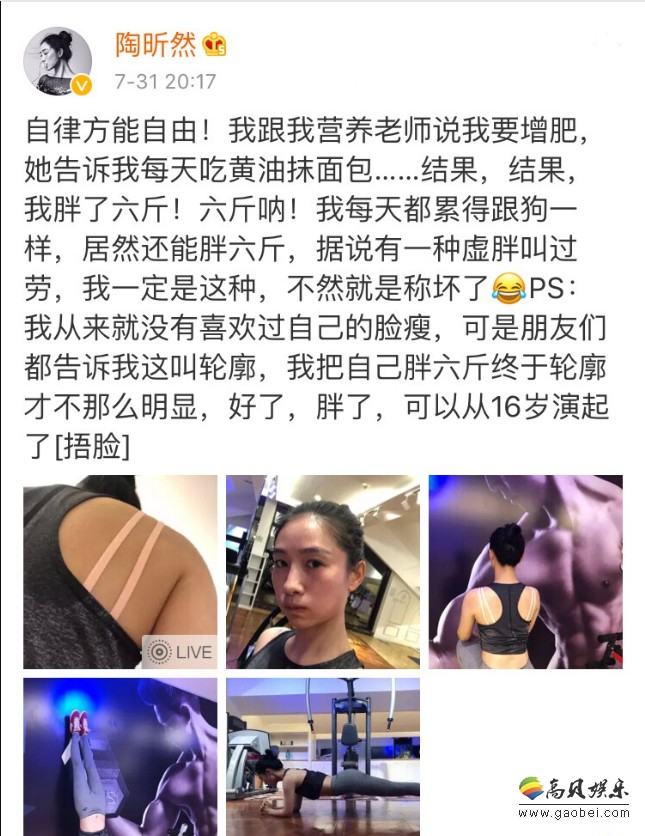Open 陶昕然's profile avatar
The width and height of the screenshot is (645, 836).
[x=57, y=61]
